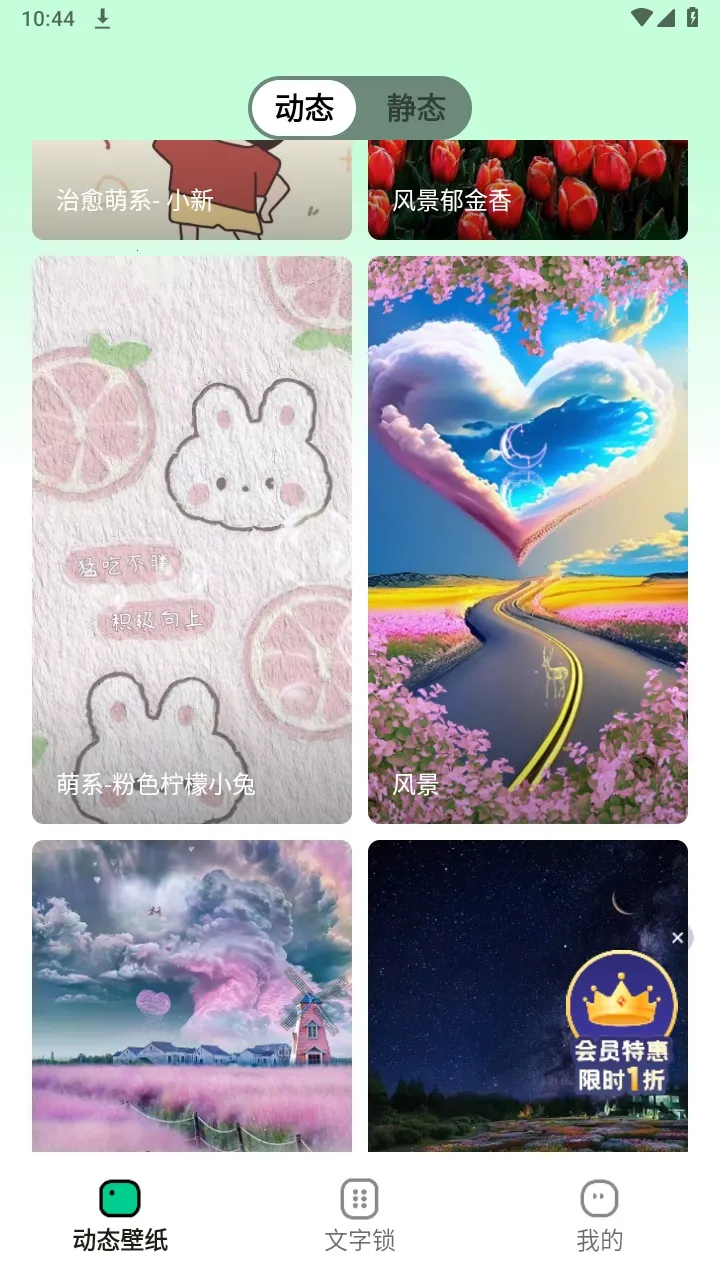Viewport: 720px width, 1280px height.
Task: Switch to the 静态 tab
Action: tap(415, 108)
